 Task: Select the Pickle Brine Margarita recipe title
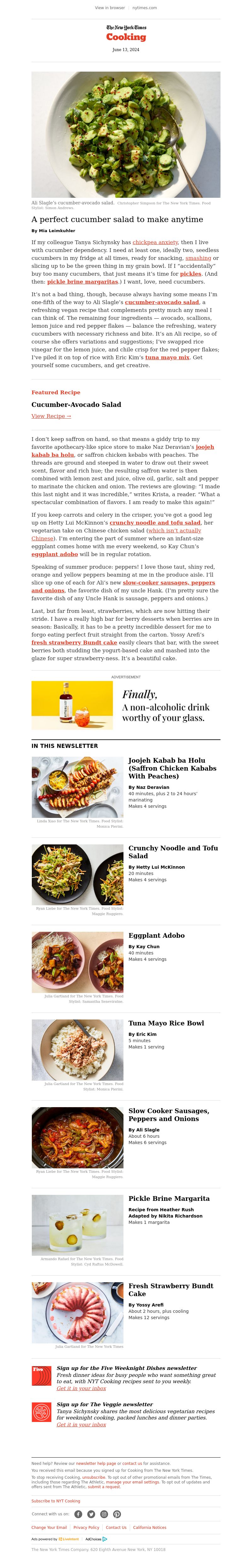click(169, 1199)
